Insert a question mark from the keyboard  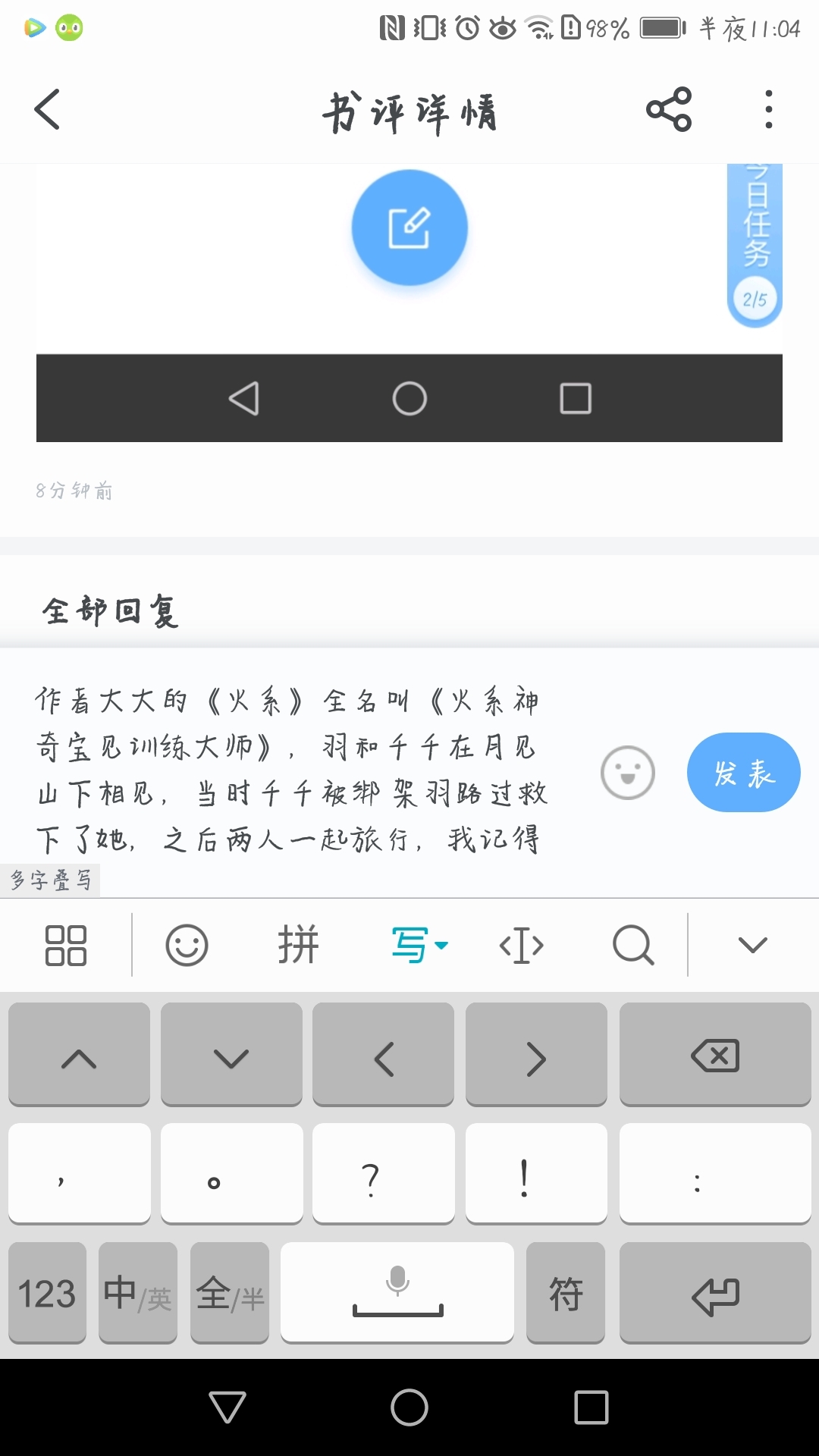(384, 1174)
